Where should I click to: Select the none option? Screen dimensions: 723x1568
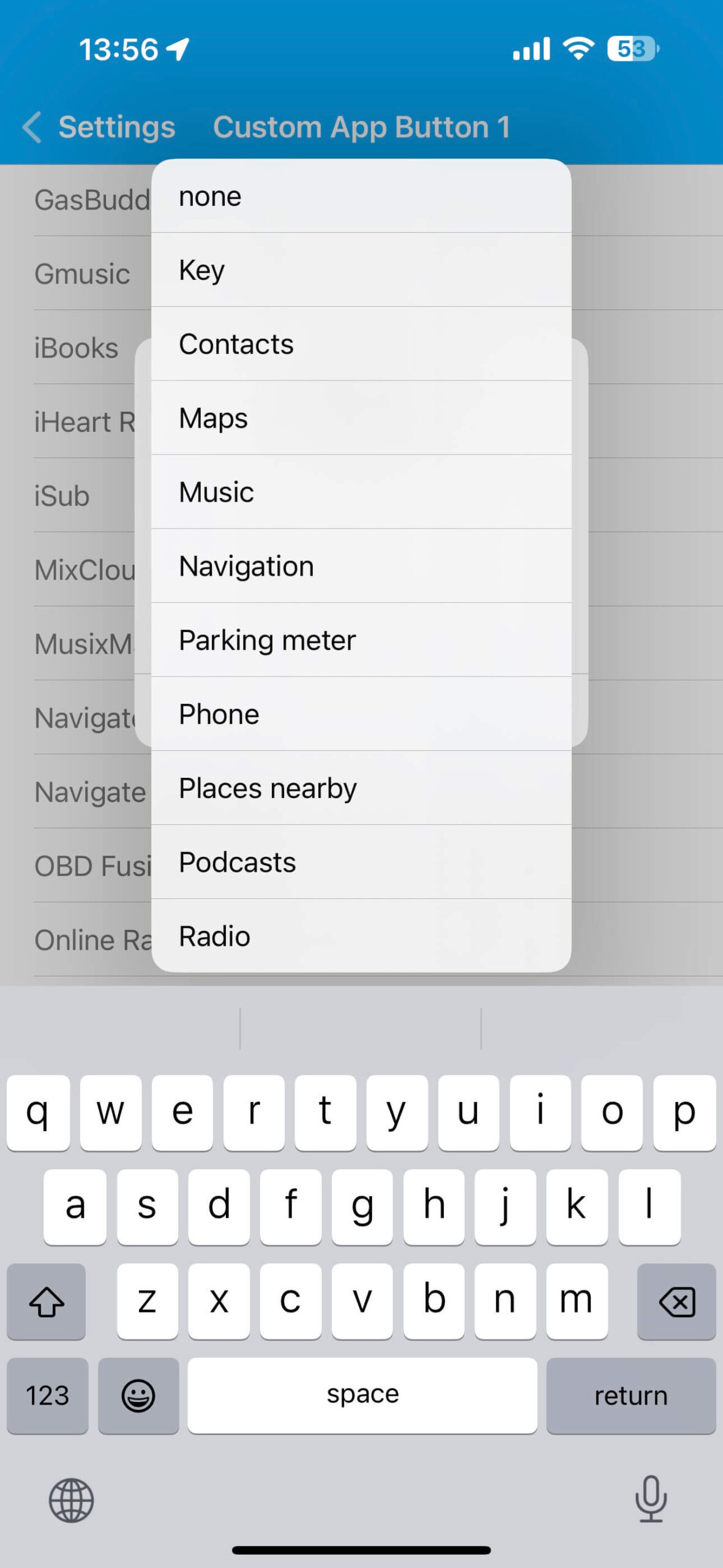[361, 197]
